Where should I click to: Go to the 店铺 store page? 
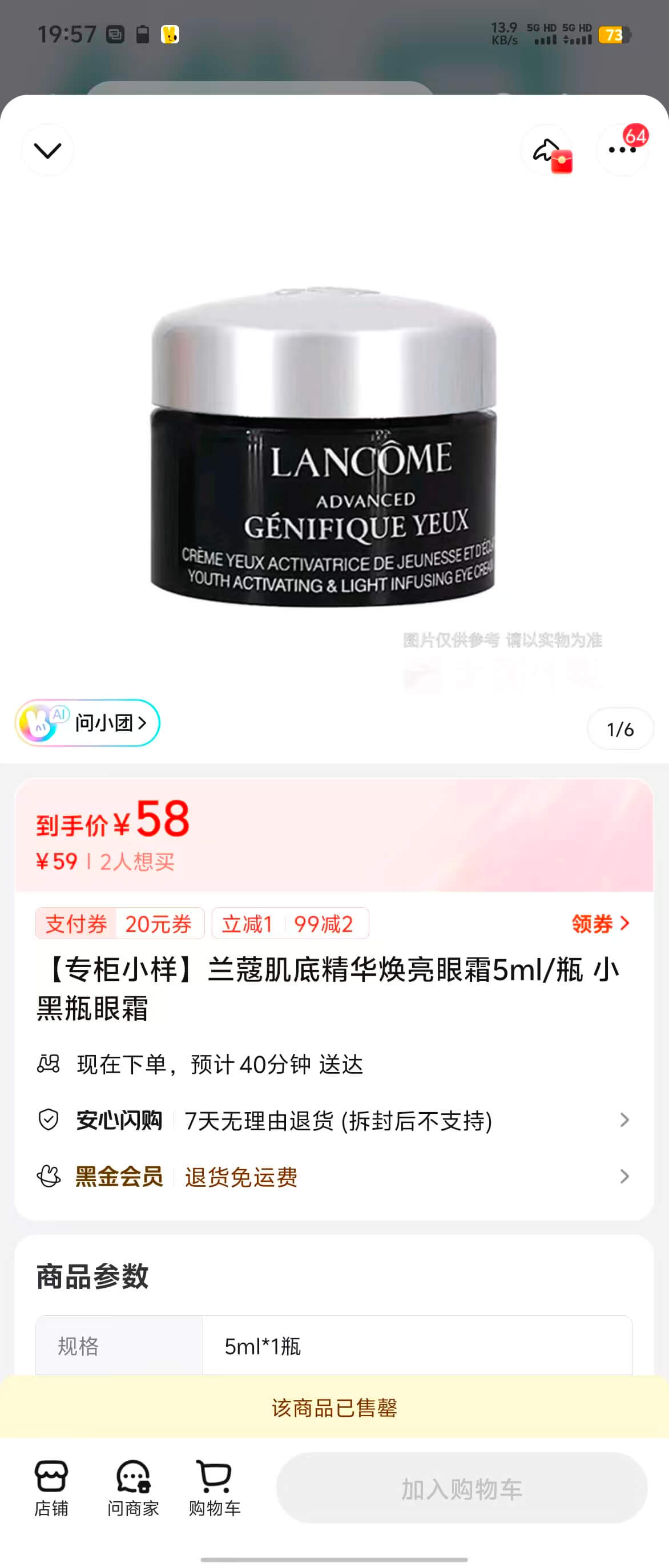[51, 1488]
